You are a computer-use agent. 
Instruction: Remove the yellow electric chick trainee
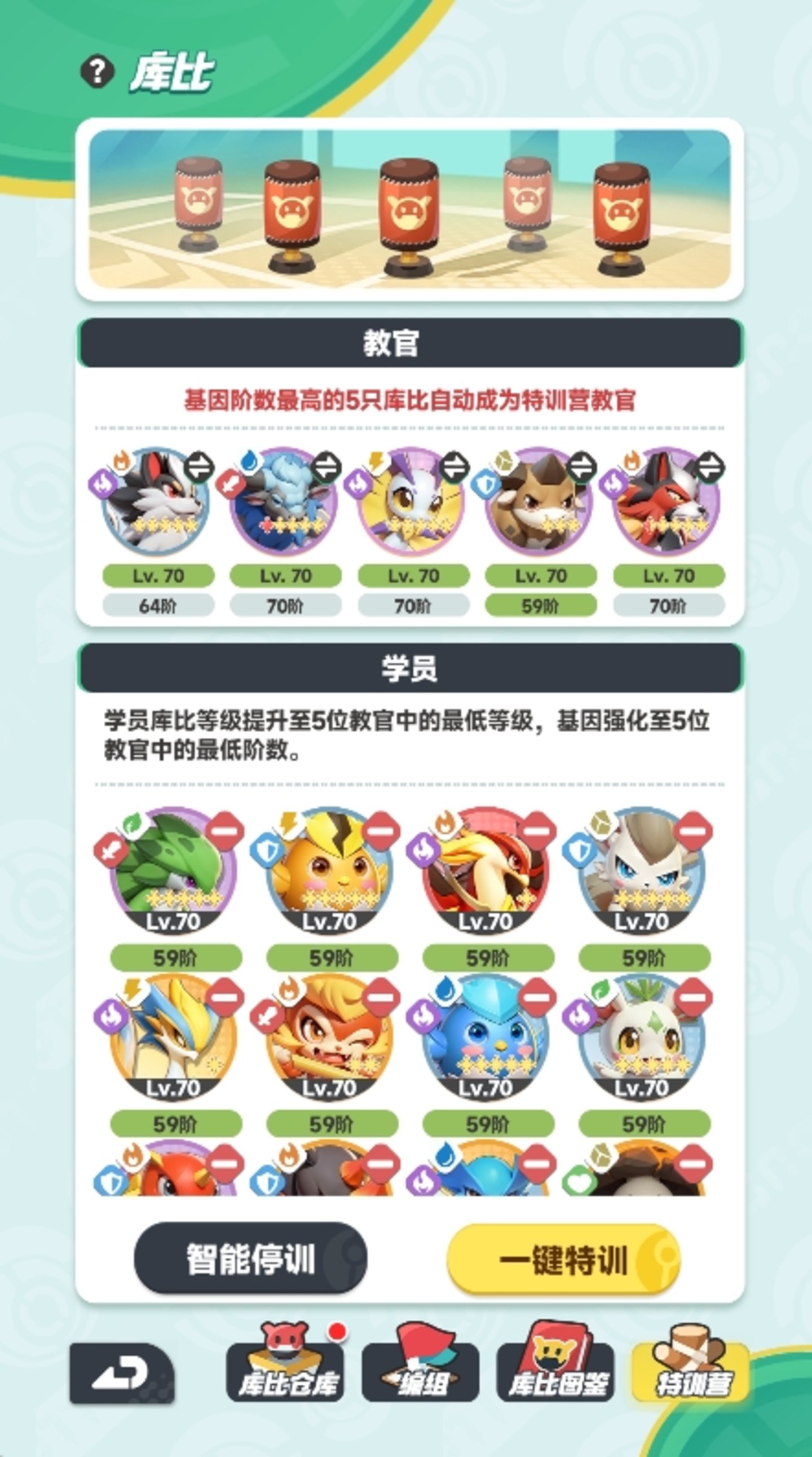[x=381, y=832]
